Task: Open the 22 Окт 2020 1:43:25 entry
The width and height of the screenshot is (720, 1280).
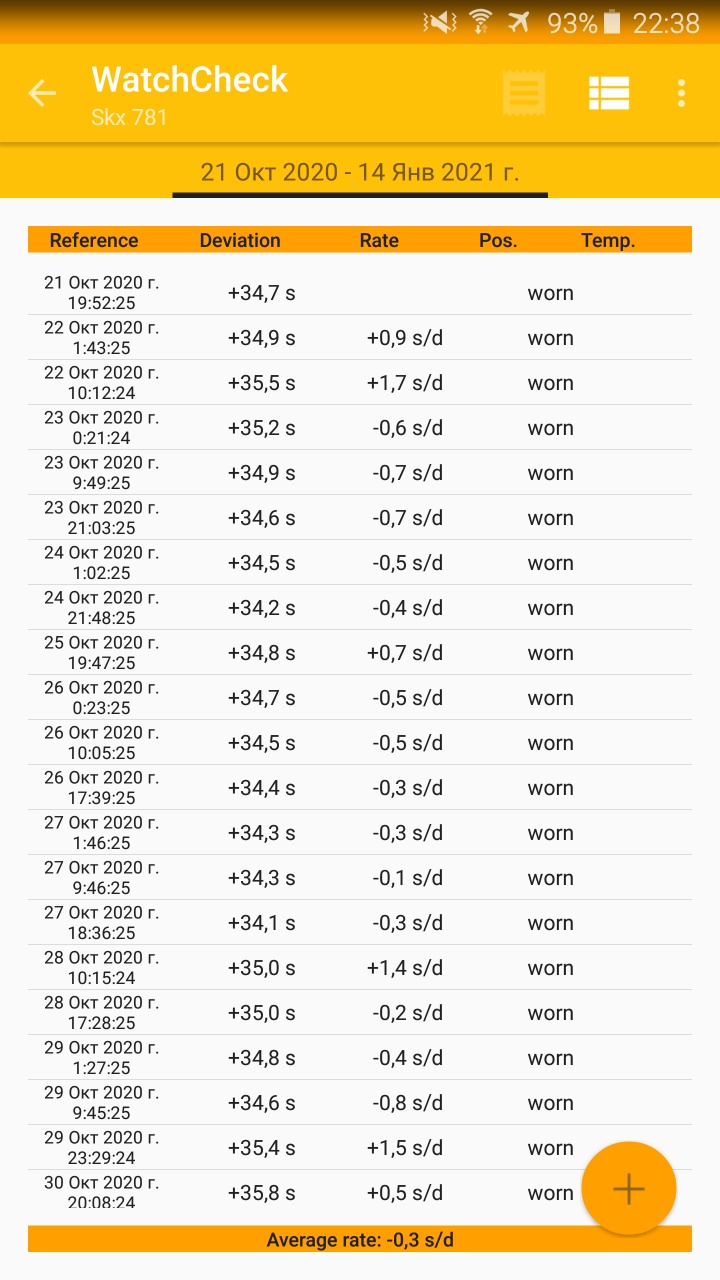Action: click(360, 338)
